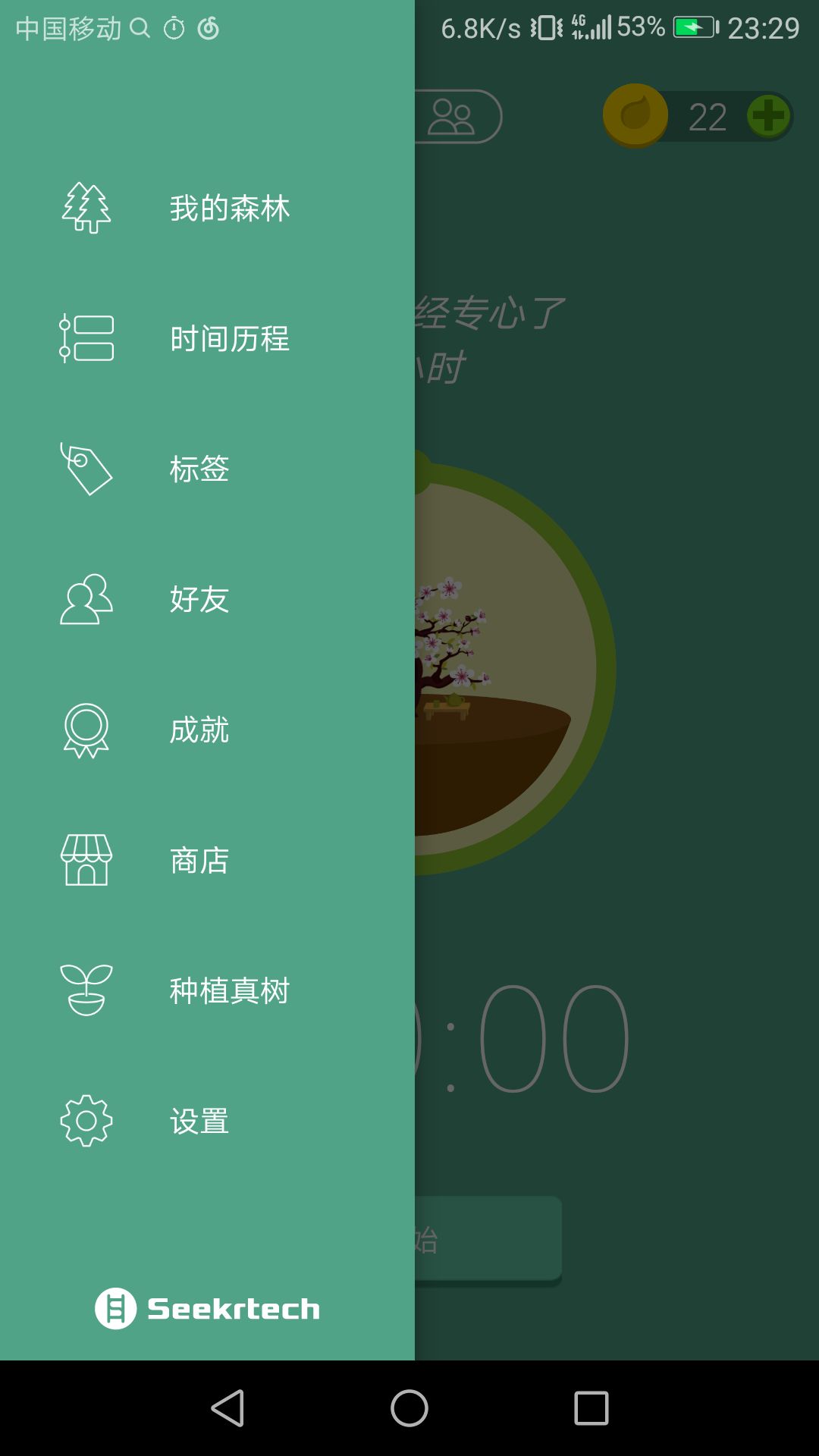Open My Forest via the trees icon
Screen dimensions: 819x1456
[86, 207]
